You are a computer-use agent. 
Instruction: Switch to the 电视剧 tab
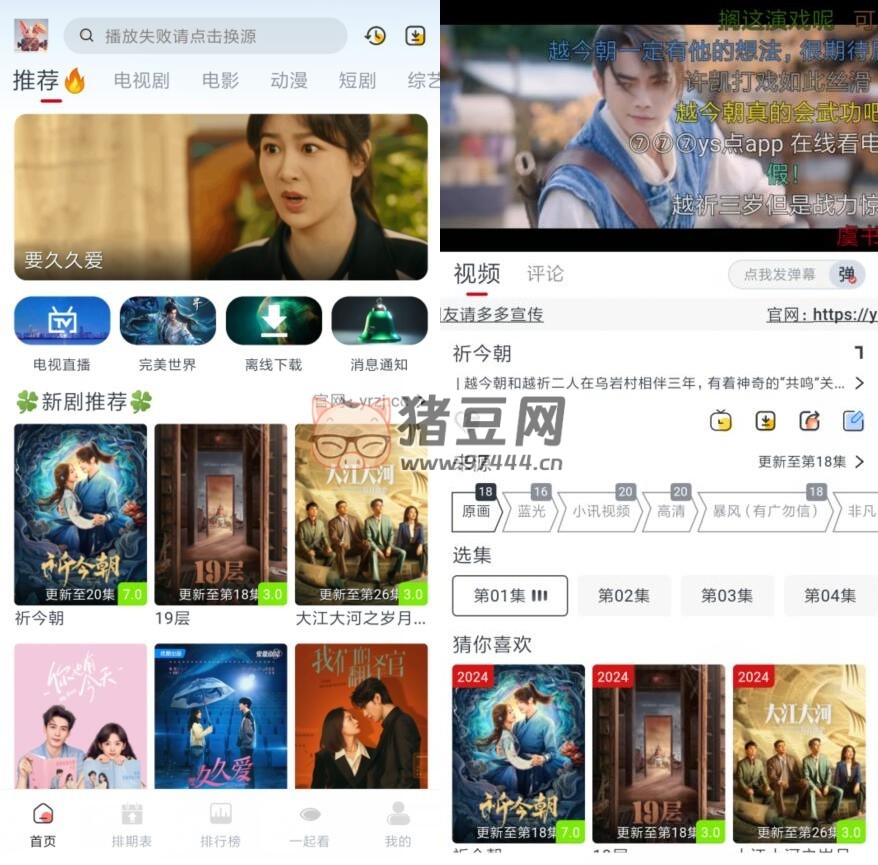pyautogui.click(x=141, y=81)
